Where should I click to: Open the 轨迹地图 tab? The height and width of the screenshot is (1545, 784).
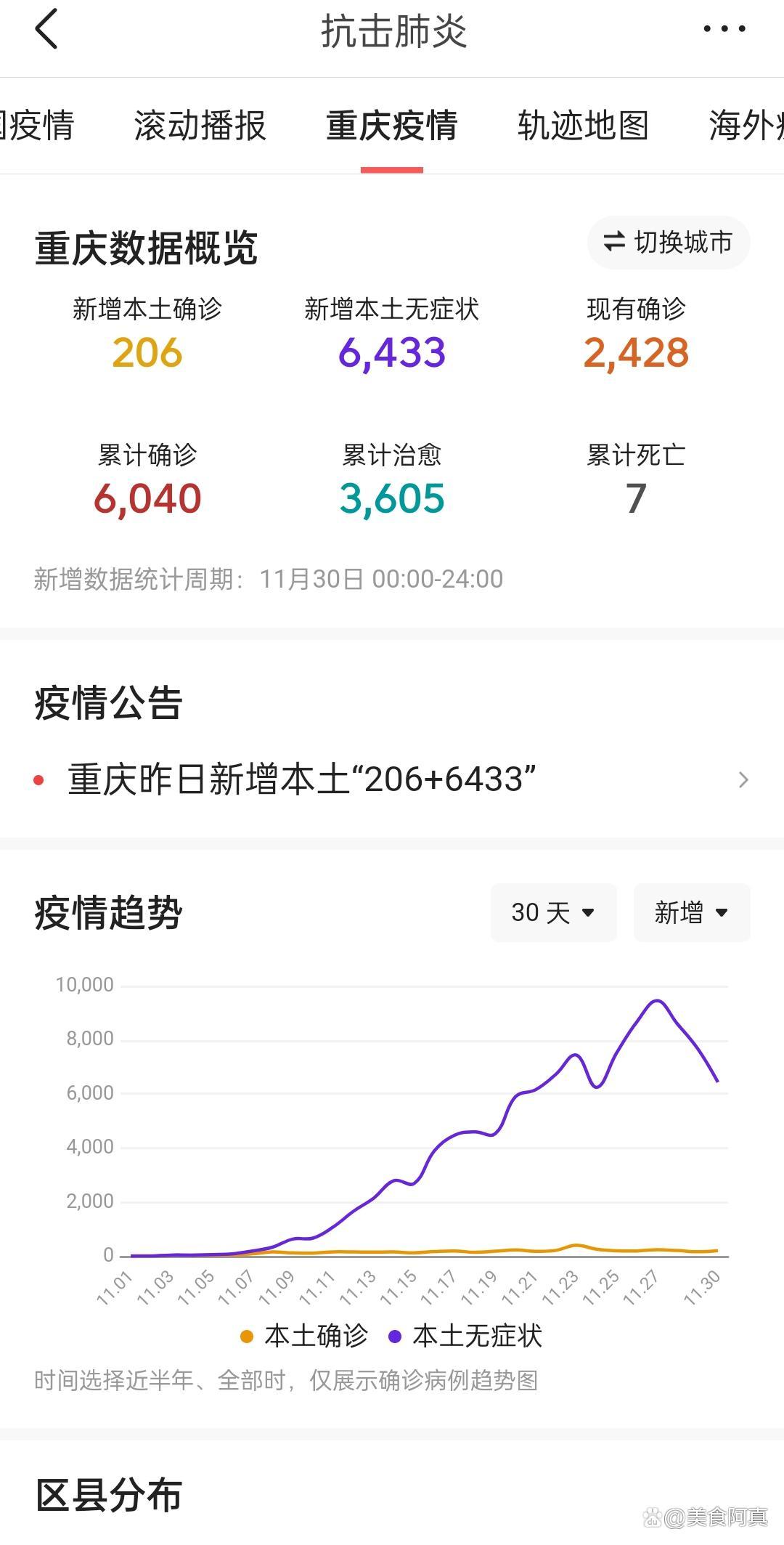coord(583,125)
